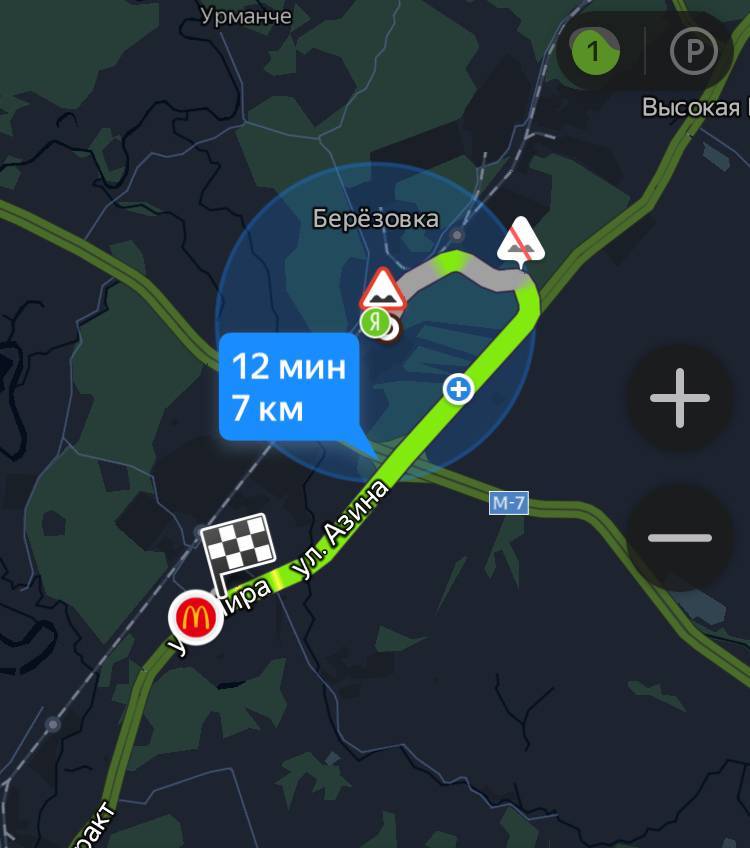750x848 pixels.
Task: Toggle the traffic level indicator
Action: tap(594, 51)
